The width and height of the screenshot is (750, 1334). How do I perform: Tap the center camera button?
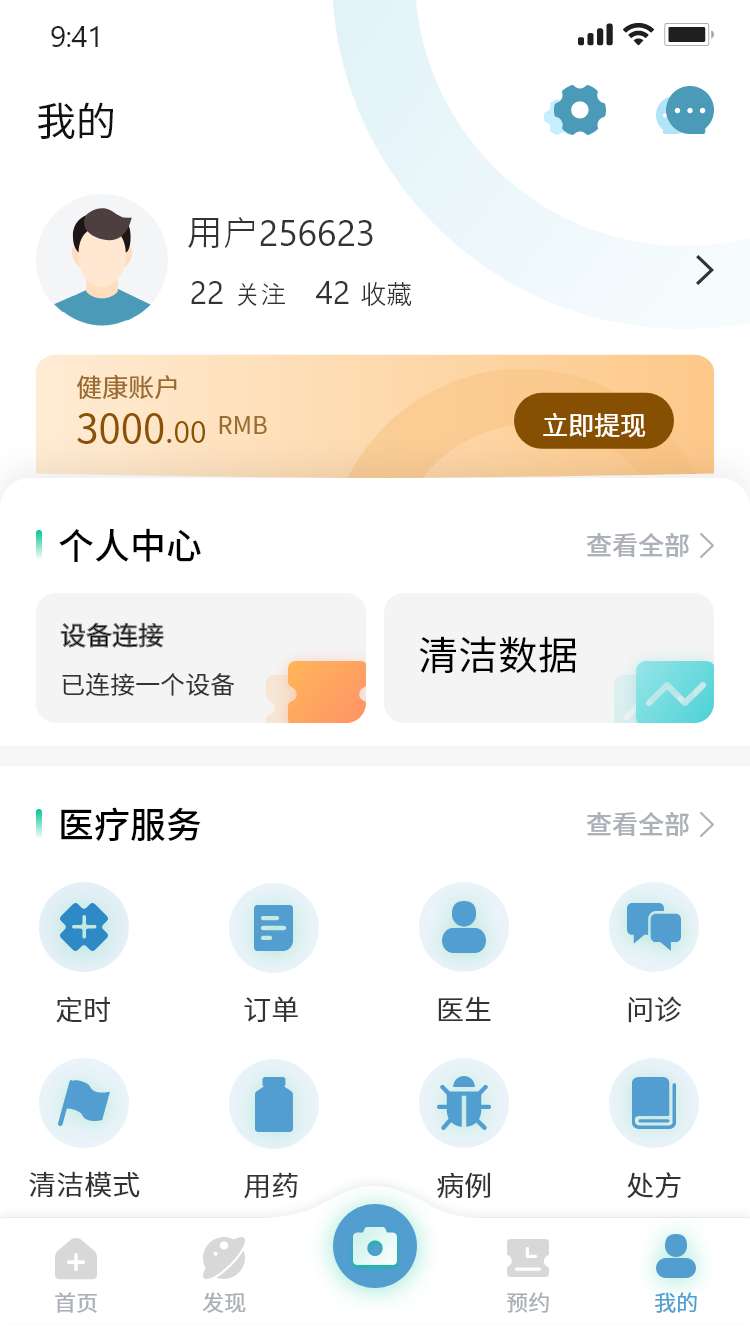(375, 1246)
